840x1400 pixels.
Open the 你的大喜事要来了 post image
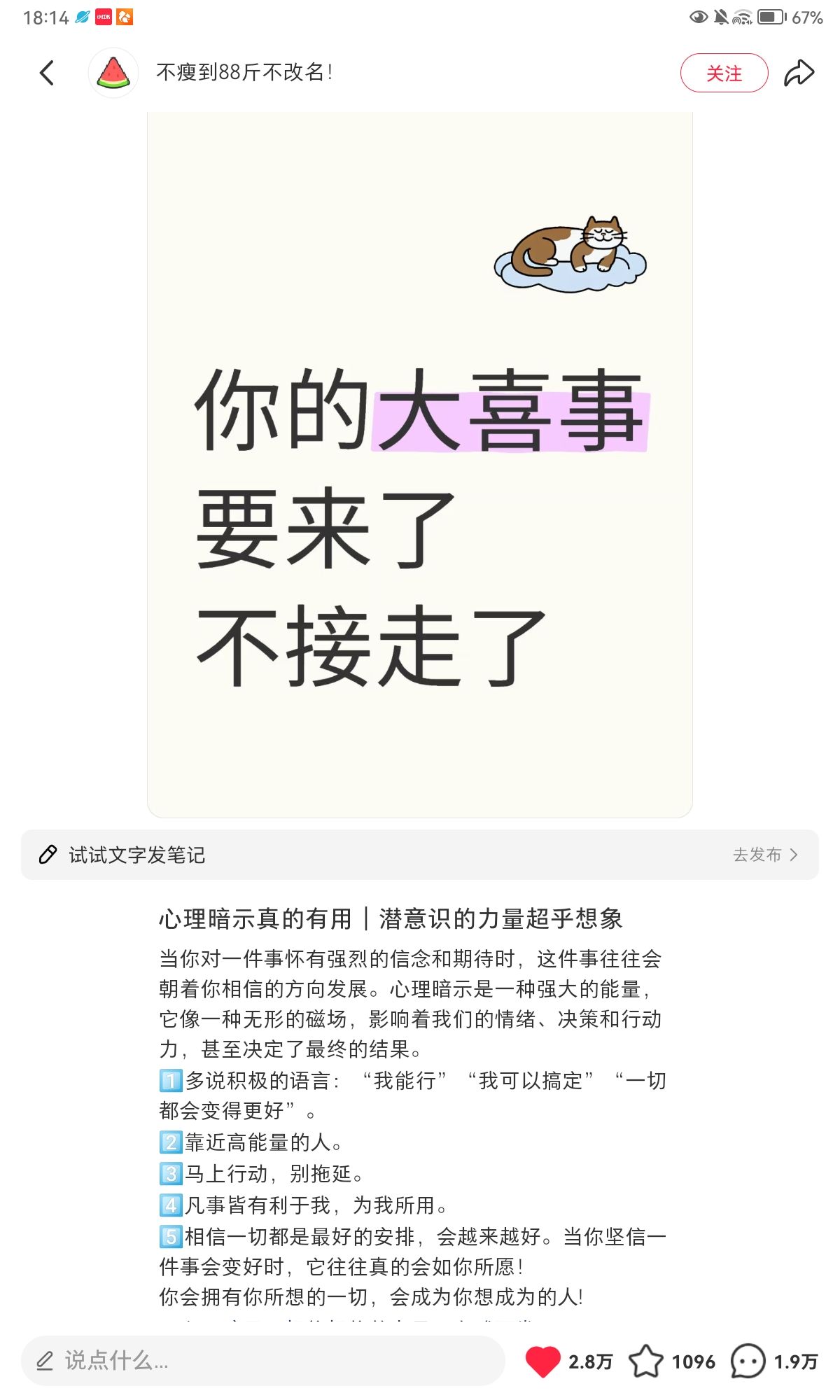tap(420, 464)
